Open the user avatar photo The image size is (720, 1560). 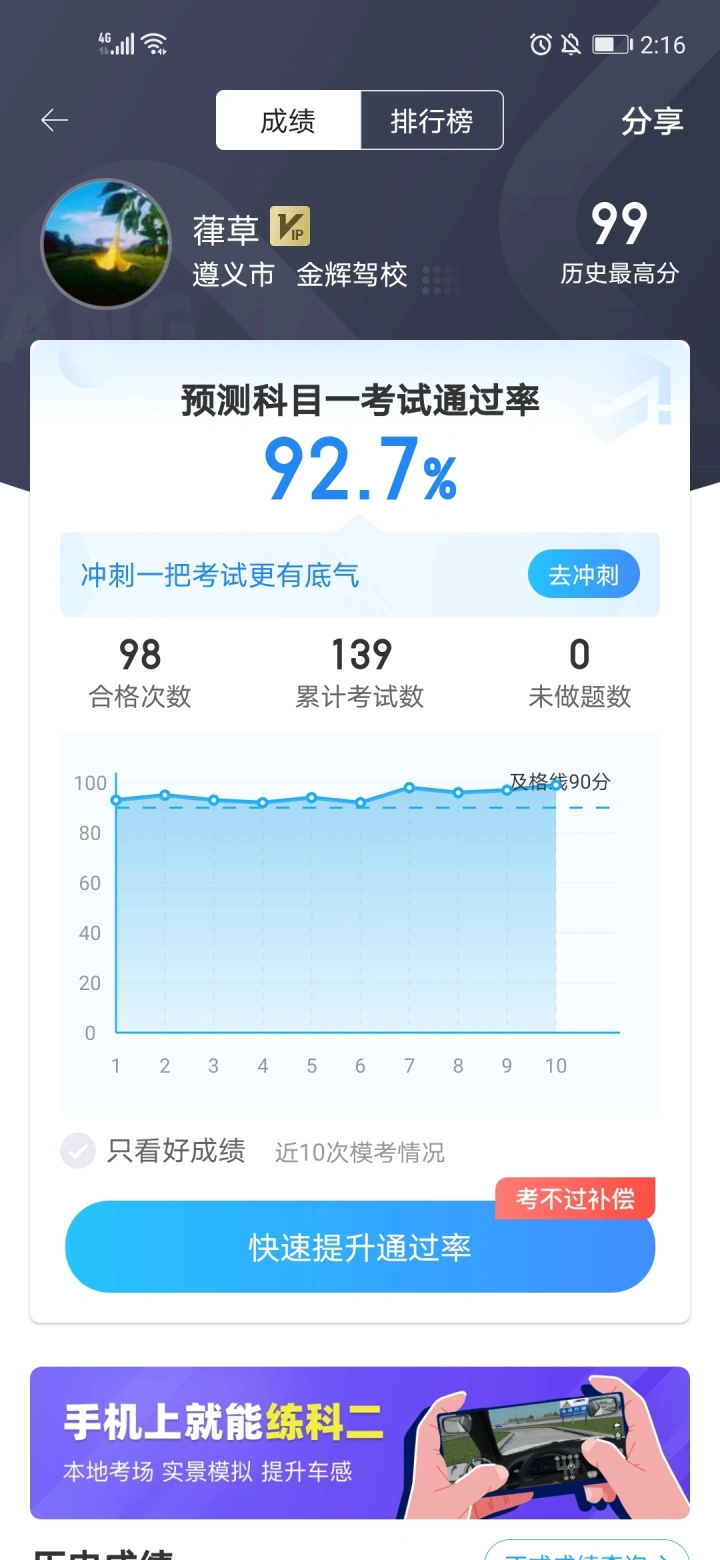pos(106,244)
